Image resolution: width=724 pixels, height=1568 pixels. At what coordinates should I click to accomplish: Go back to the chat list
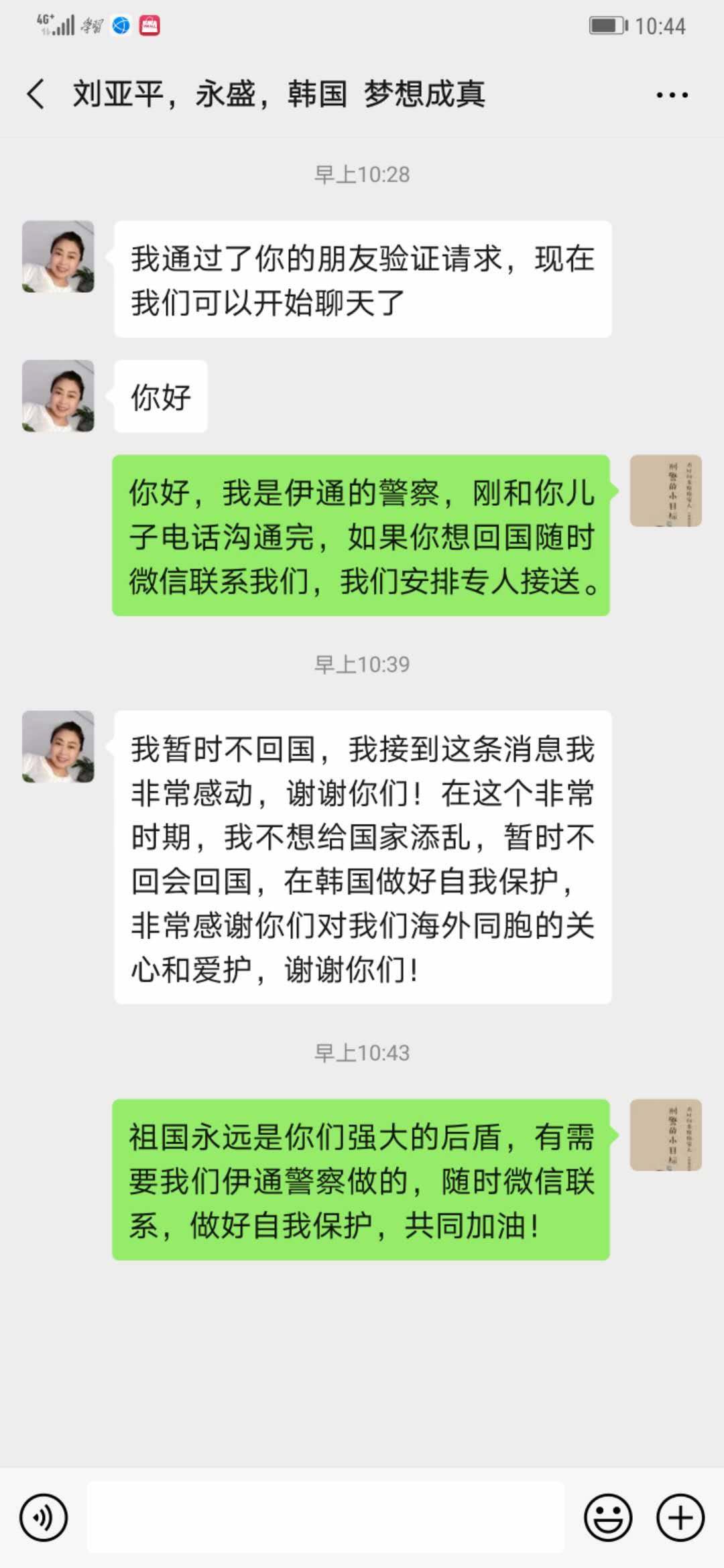click(x=36, y=94)
